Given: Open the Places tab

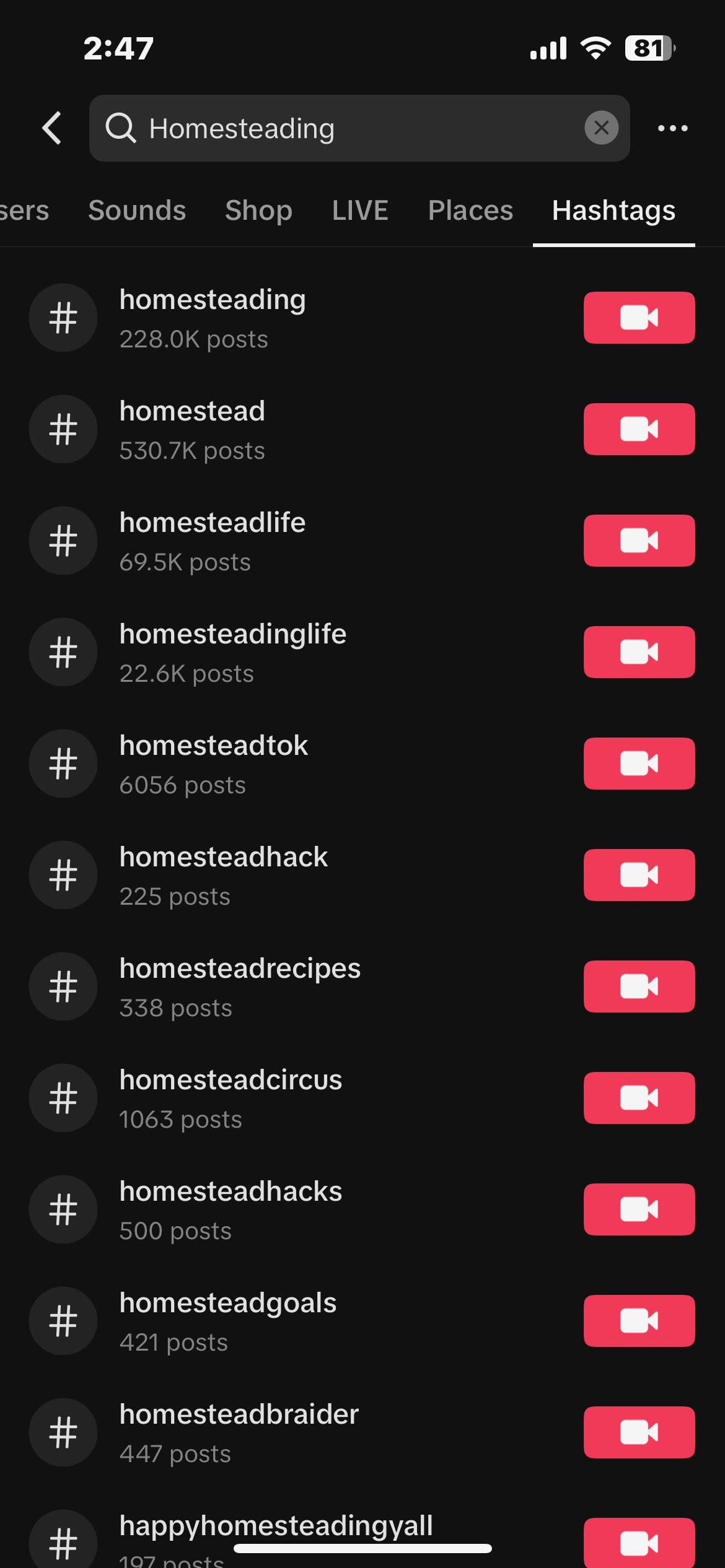Looking at the screenshot, I should click(470, 211).
